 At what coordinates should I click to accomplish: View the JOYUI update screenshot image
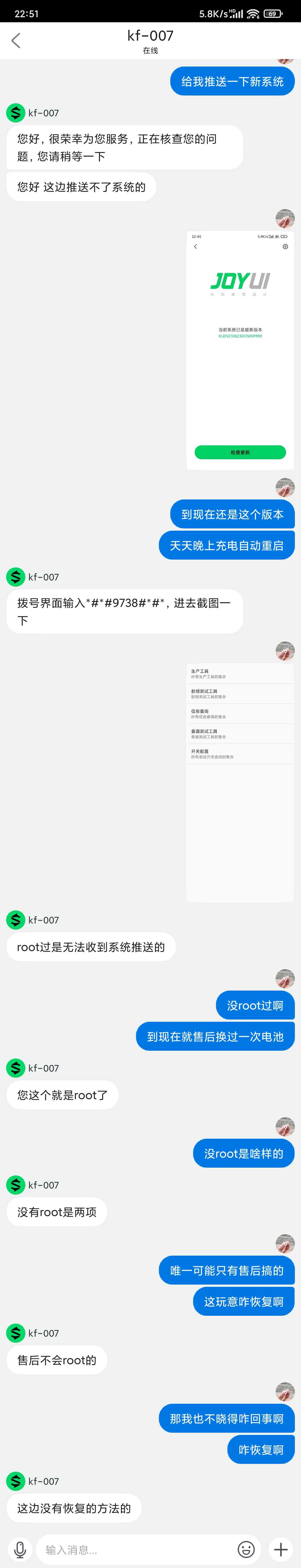tap(240, 350)
